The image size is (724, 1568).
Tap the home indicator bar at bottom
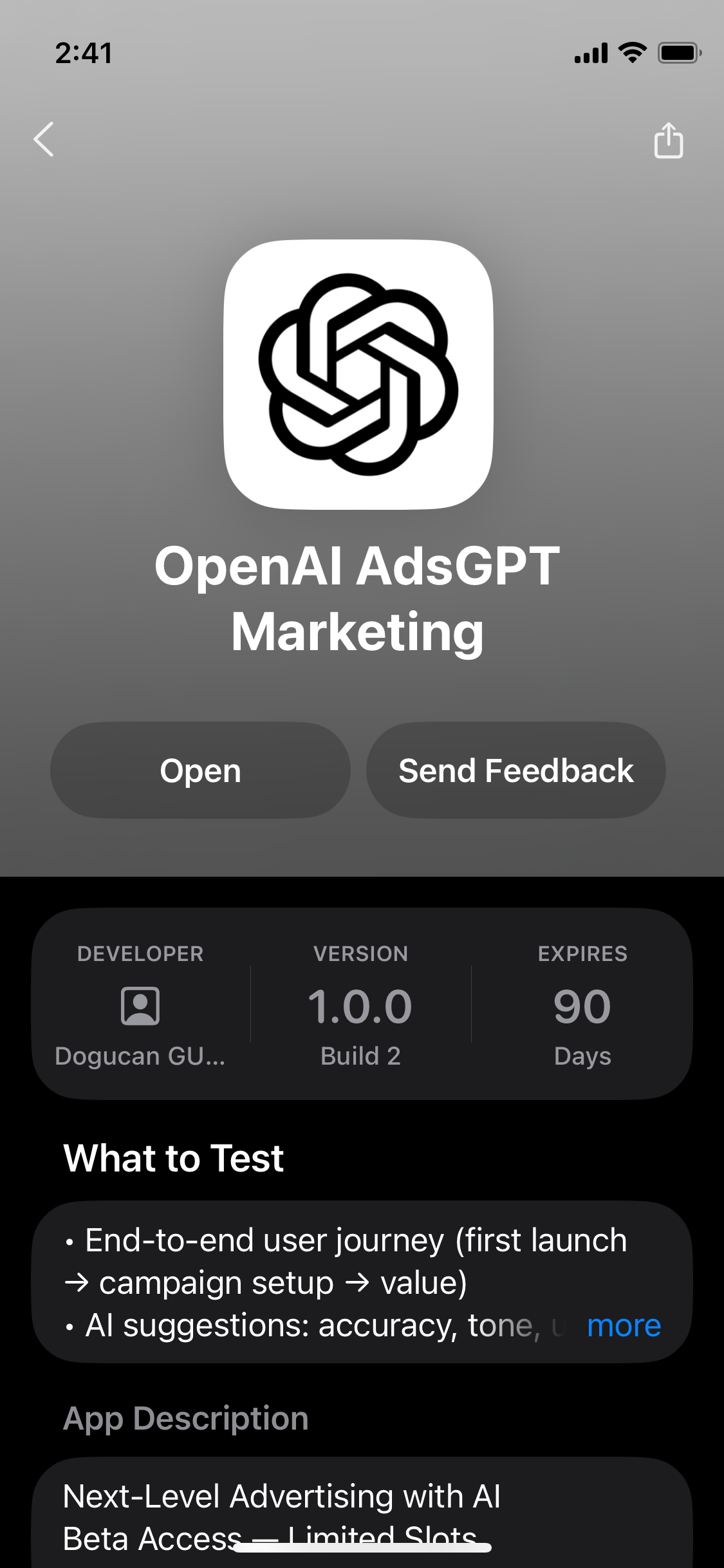362,1547
